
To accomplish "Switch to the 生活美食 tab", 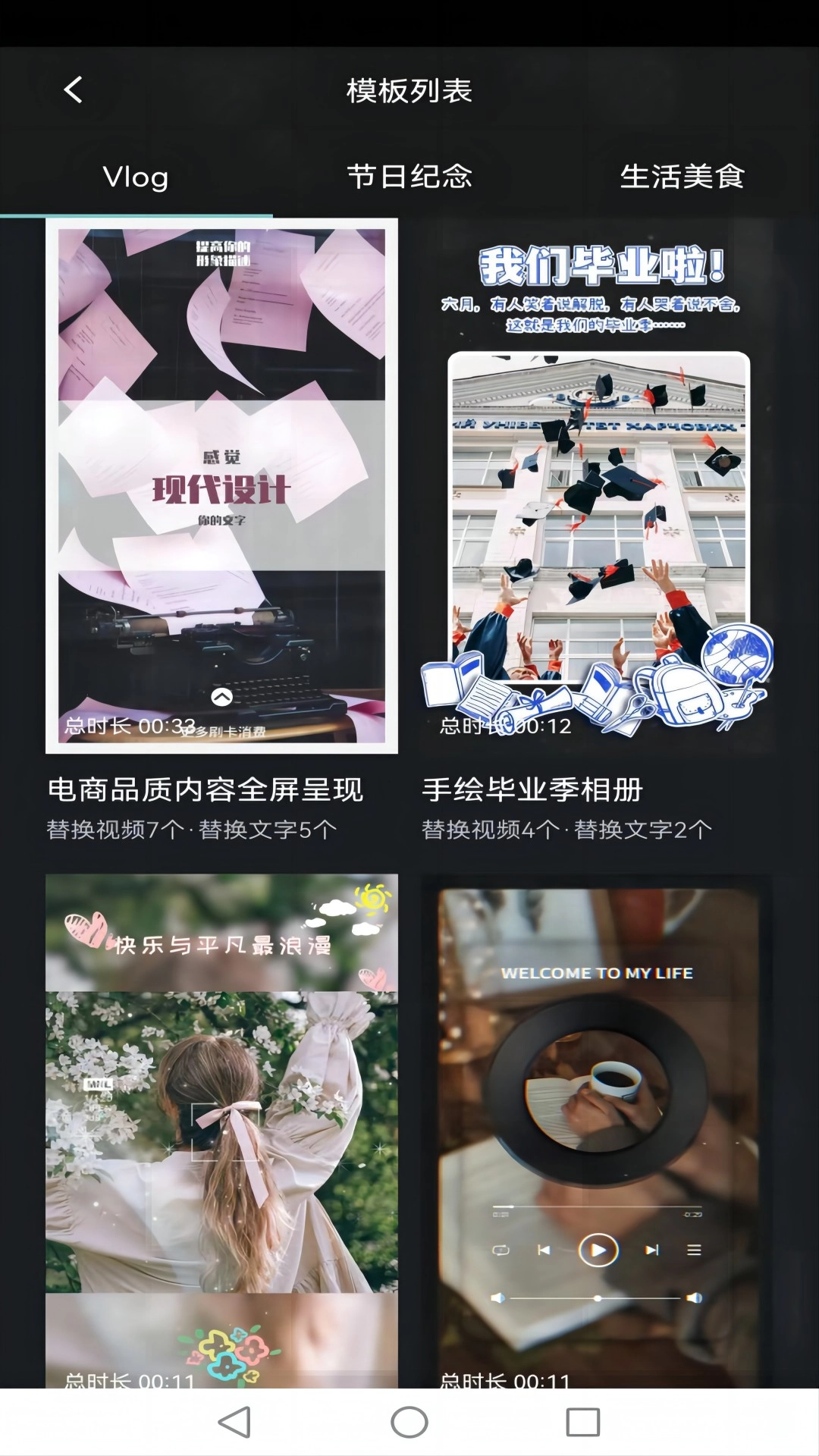I will pos(682,177).
